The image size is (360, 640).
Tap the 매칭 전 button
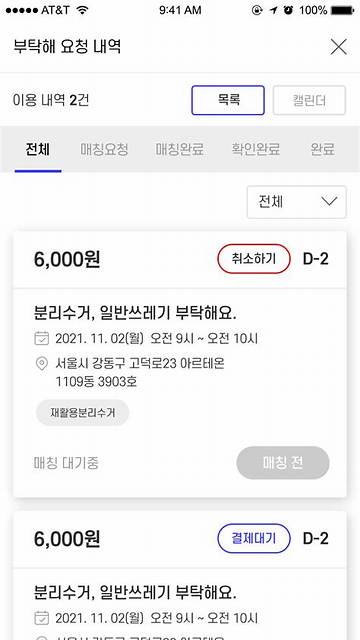tap(283, 462)
